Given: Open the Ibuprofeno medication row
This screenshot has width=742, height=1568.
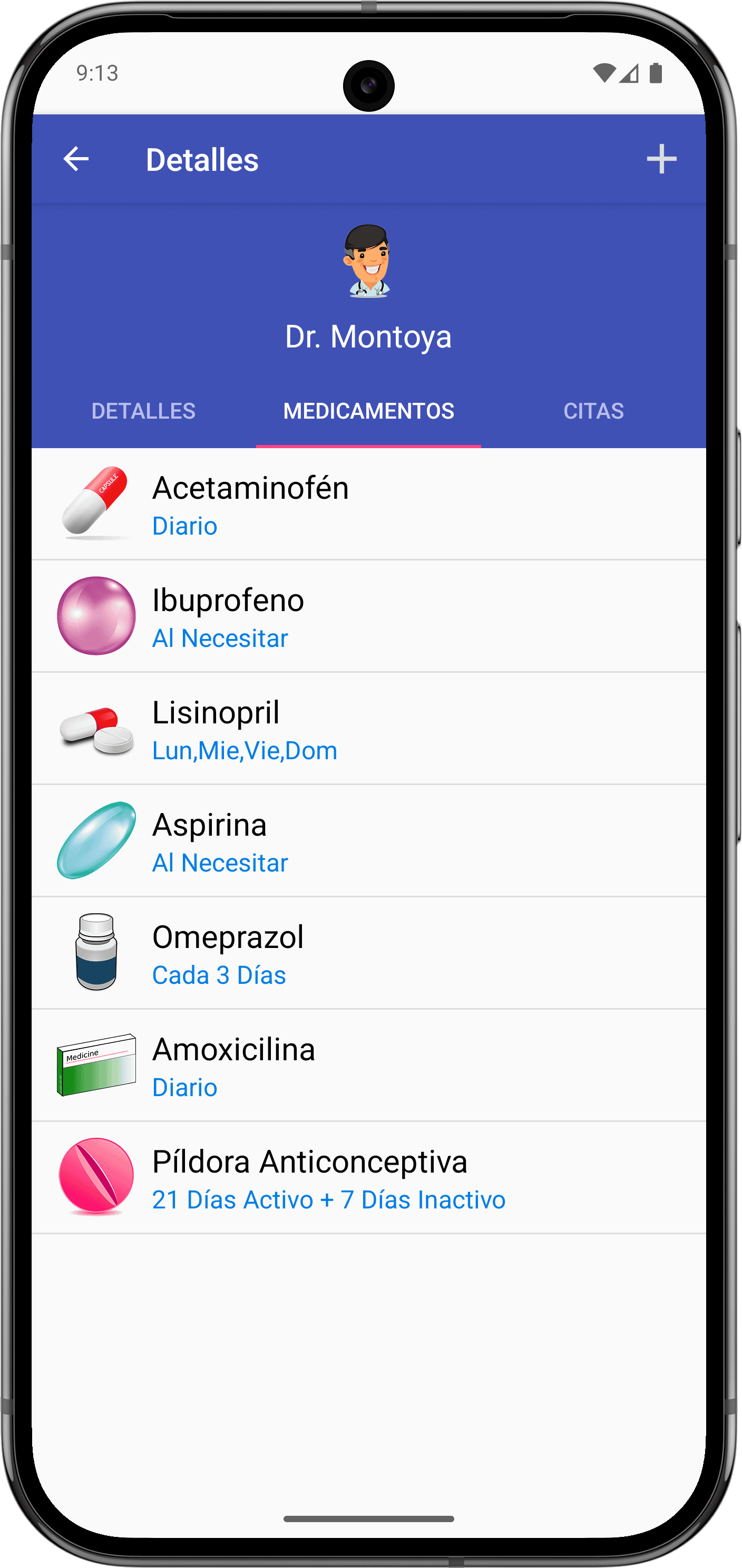Looking at the screenshot, I should pyautogui.click(x=368, y=616).
